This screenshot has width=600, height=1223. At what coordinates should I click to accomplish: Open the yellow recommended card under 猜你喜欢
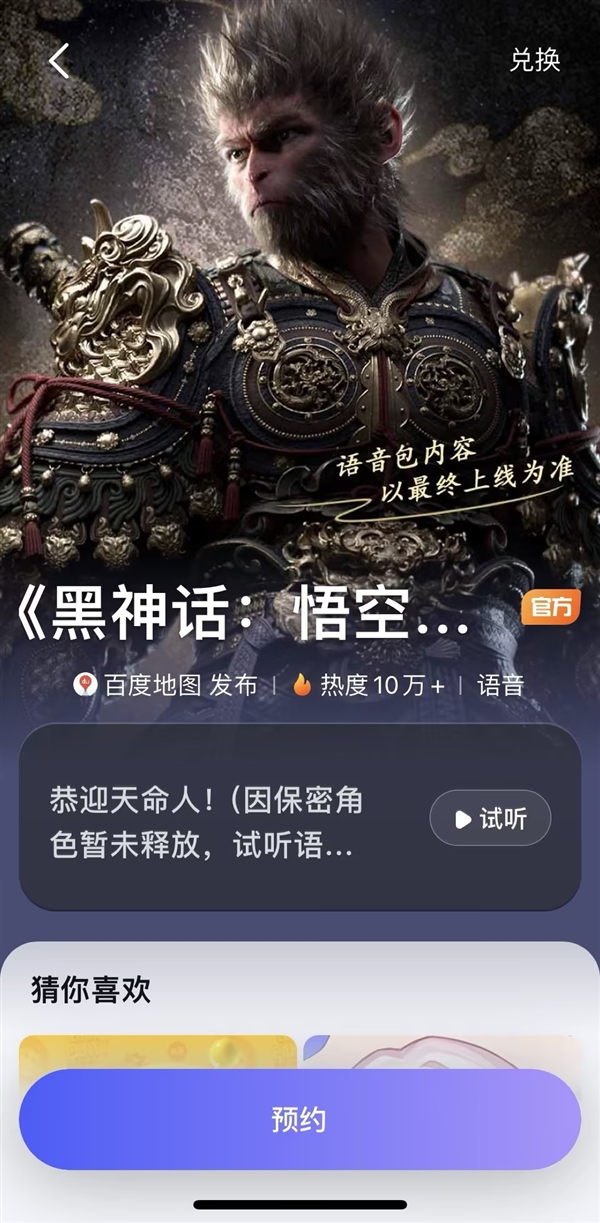pos(158,1051)
